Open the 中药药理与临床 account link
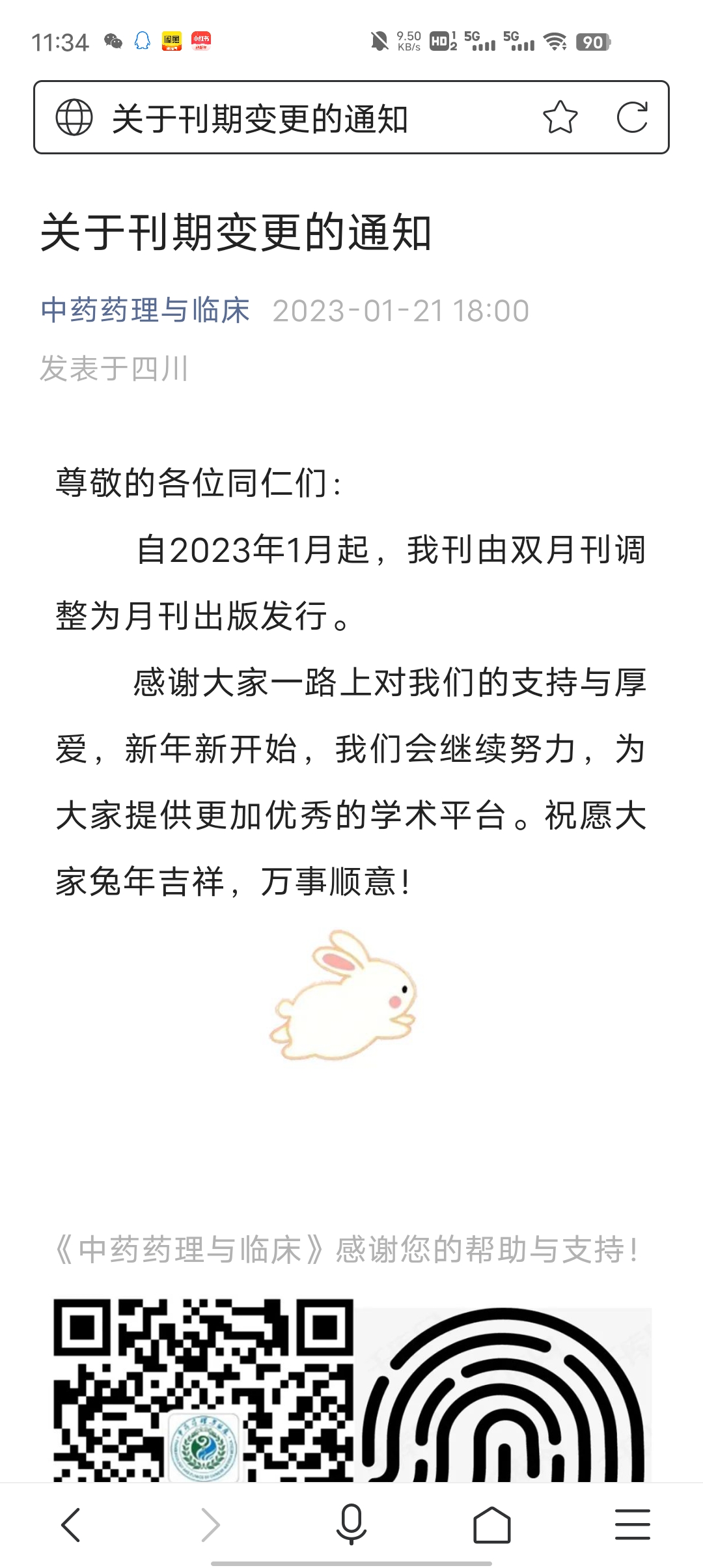 click(145, 310)
